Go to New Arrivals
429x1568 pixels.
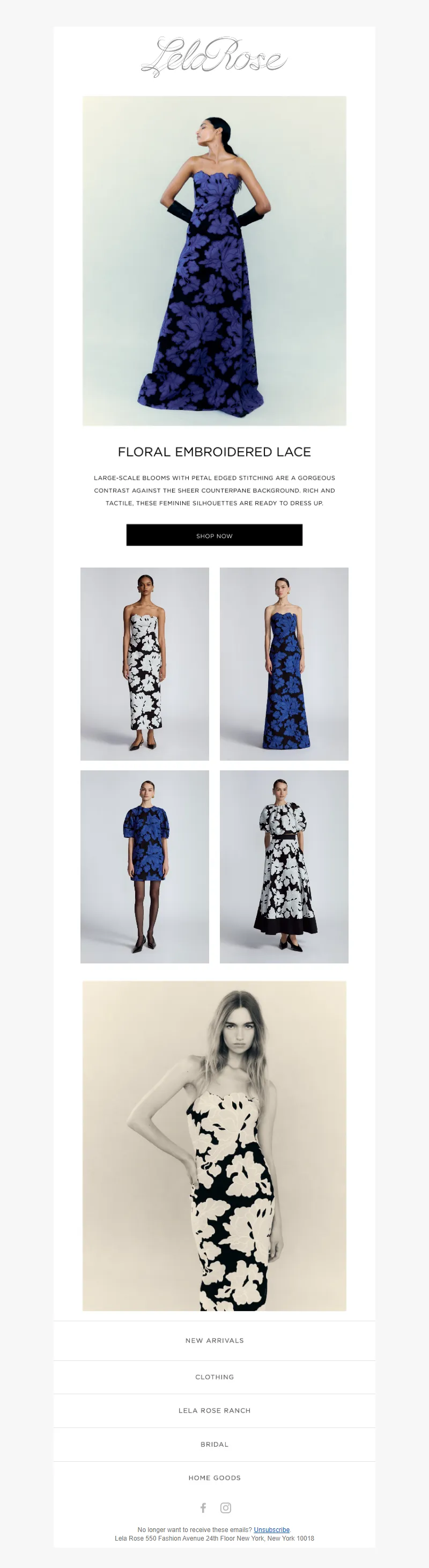click(214, 1341)
